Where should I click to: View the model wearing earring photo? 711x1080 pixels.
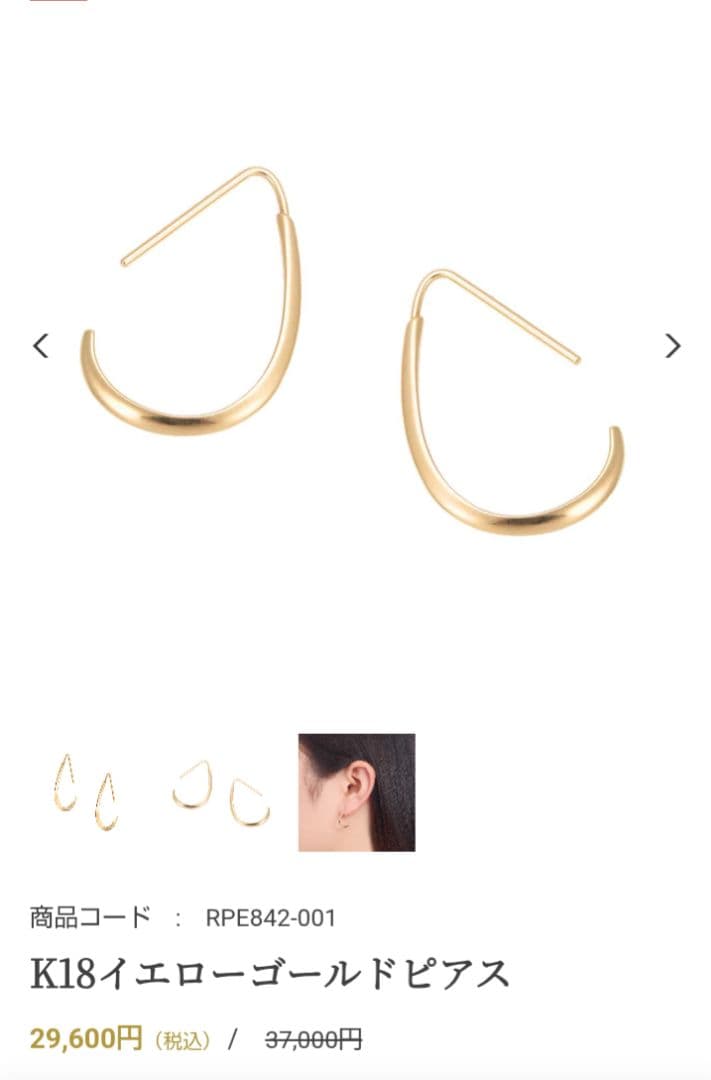pos(356,792)
